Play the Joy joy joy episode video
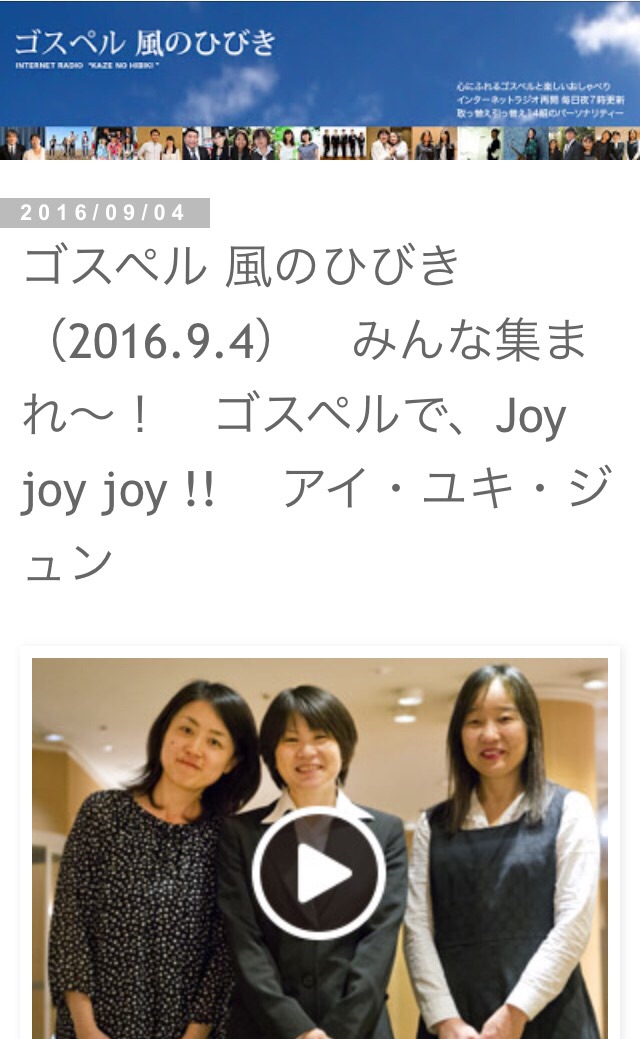Image resolution: width=640 pixels, height=1039 pixels. click(319, 872)
